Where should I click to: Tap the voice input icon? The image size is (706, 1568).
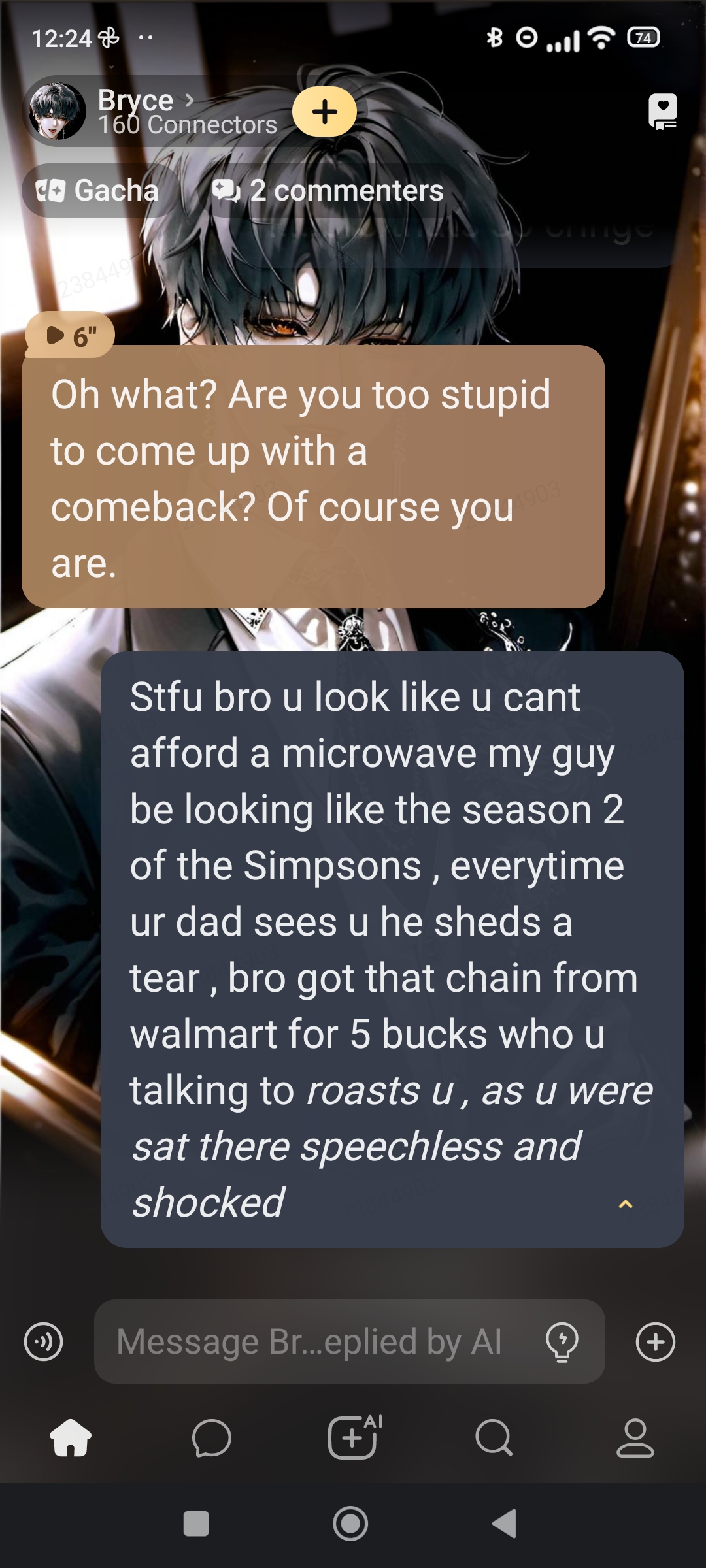click(x=44, y=1342)
